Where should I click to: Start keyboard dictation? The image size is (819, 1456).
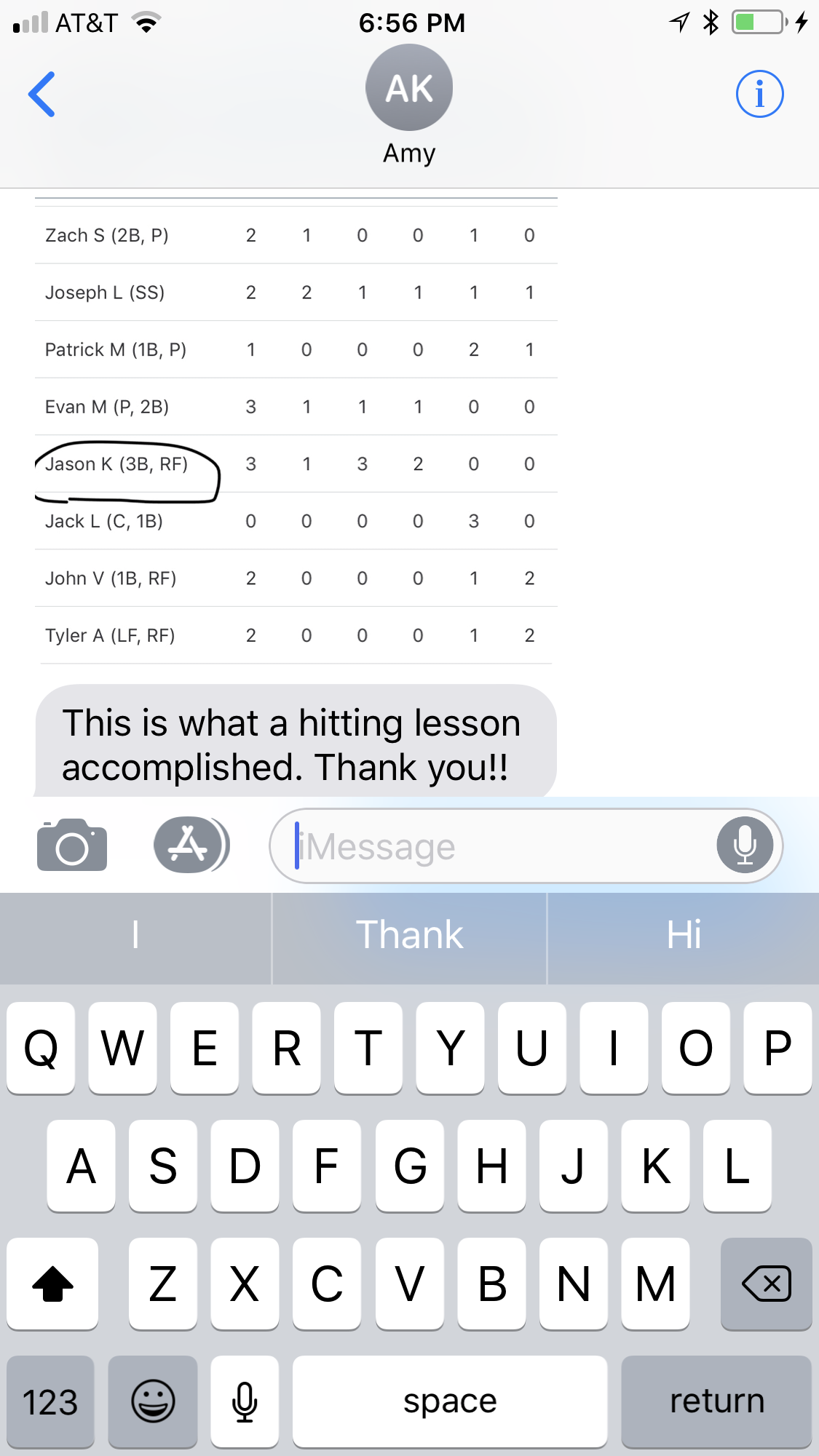coord(245,1401)
